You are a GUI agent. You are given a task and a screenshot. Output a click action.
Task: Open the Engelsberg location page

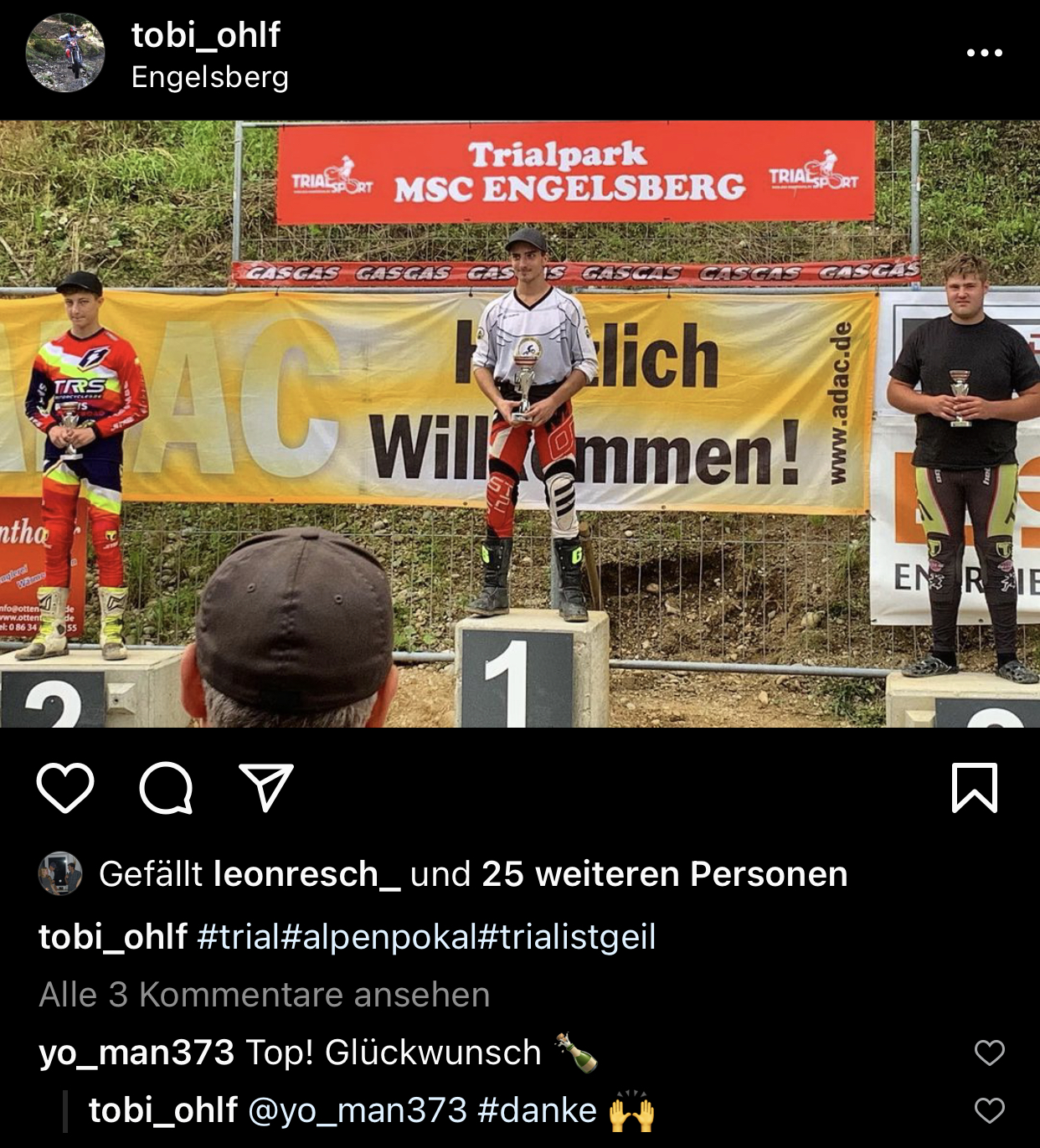209,77
